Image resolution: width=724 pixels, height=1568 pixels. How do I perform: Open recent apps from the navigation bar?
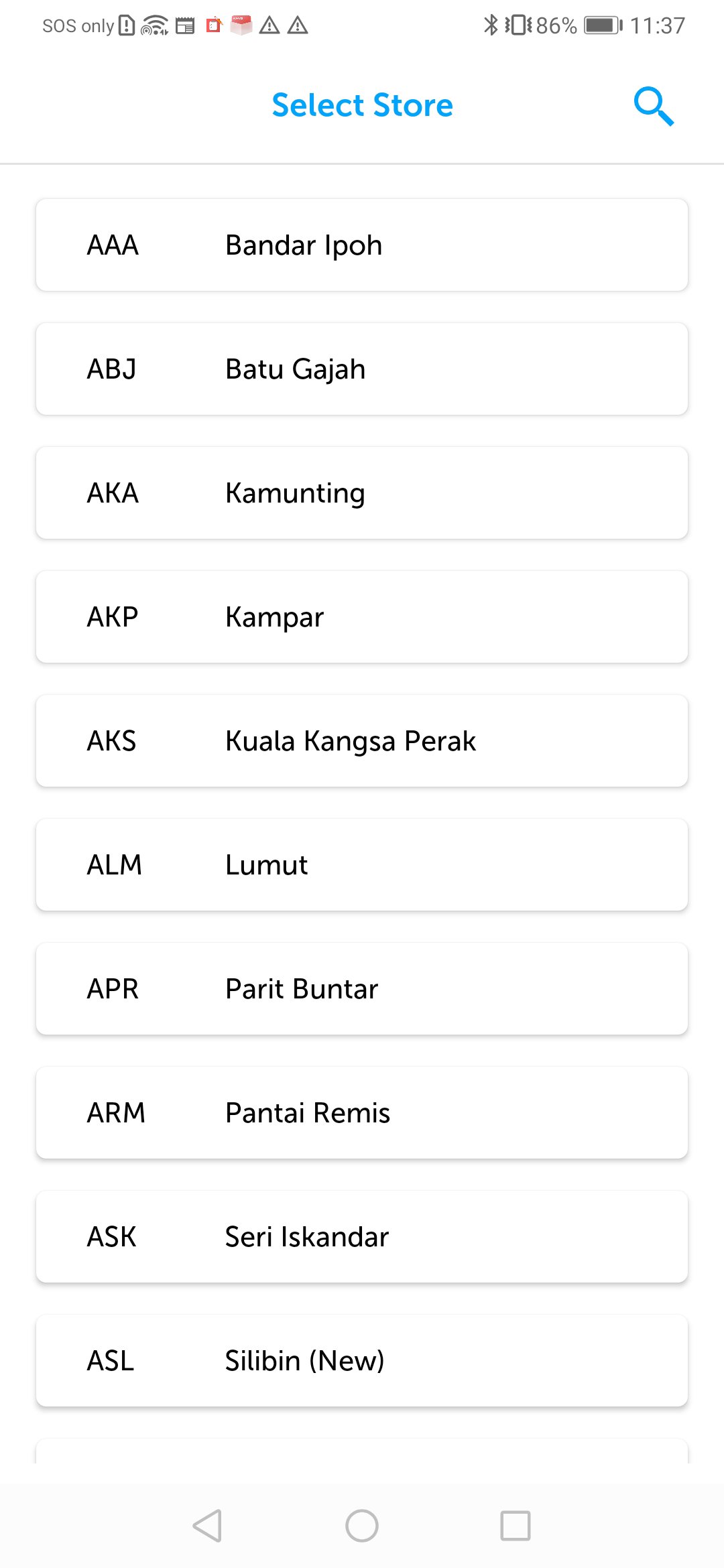[516, 1526]
